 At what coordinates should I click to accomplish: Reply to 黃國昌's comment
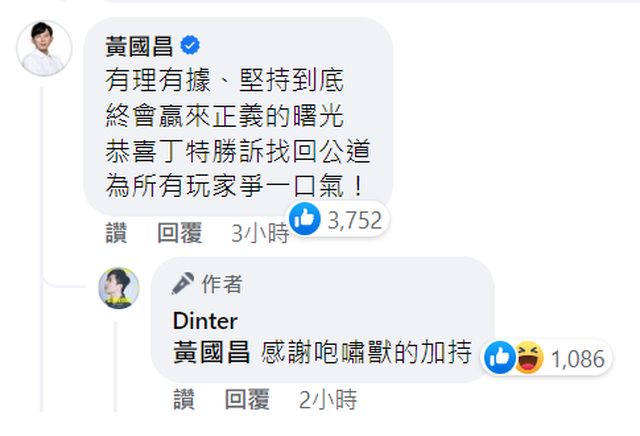tap(180, 234)
